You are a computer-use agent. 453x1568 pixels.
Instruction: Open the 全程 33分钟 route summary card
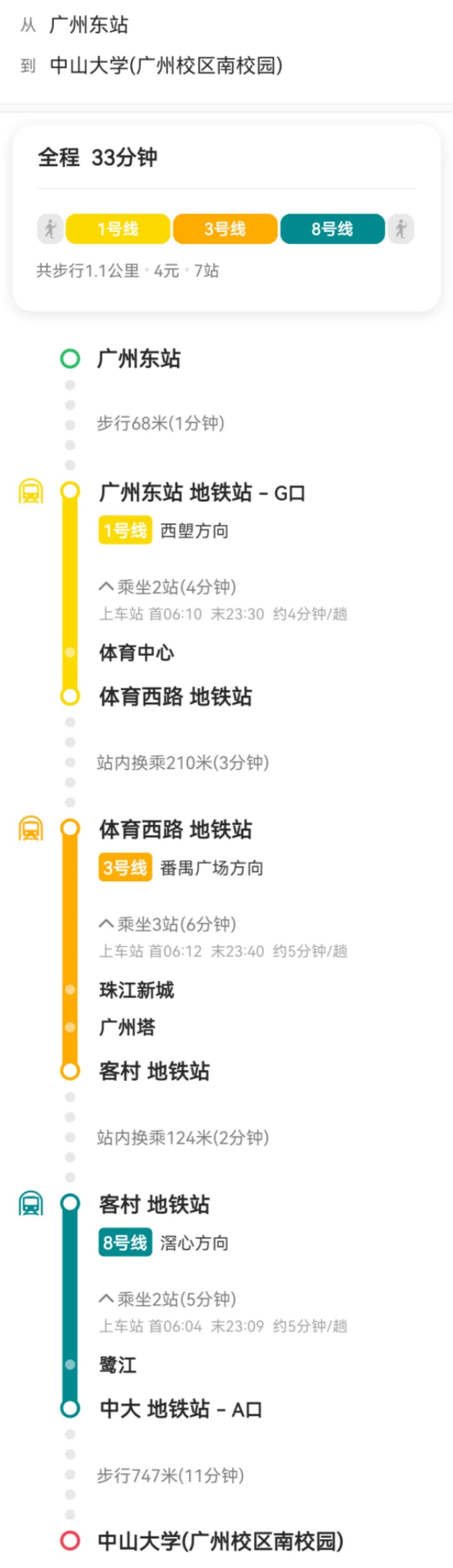point(226,218)
